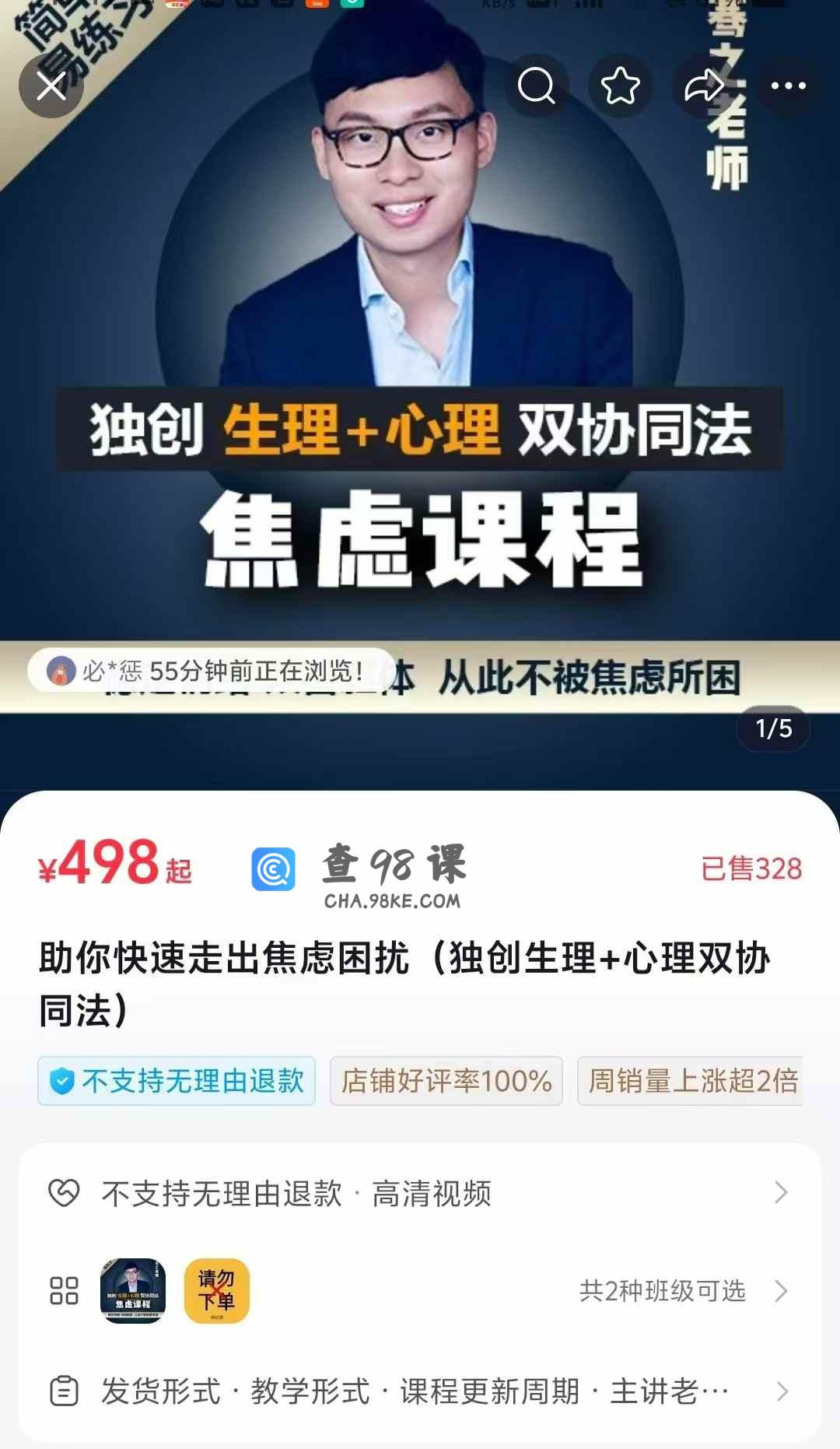Image resolution: width=840 pixels, height=1449 pixels.
Task: Share this course listing
Action: click(x=704, y=86)
